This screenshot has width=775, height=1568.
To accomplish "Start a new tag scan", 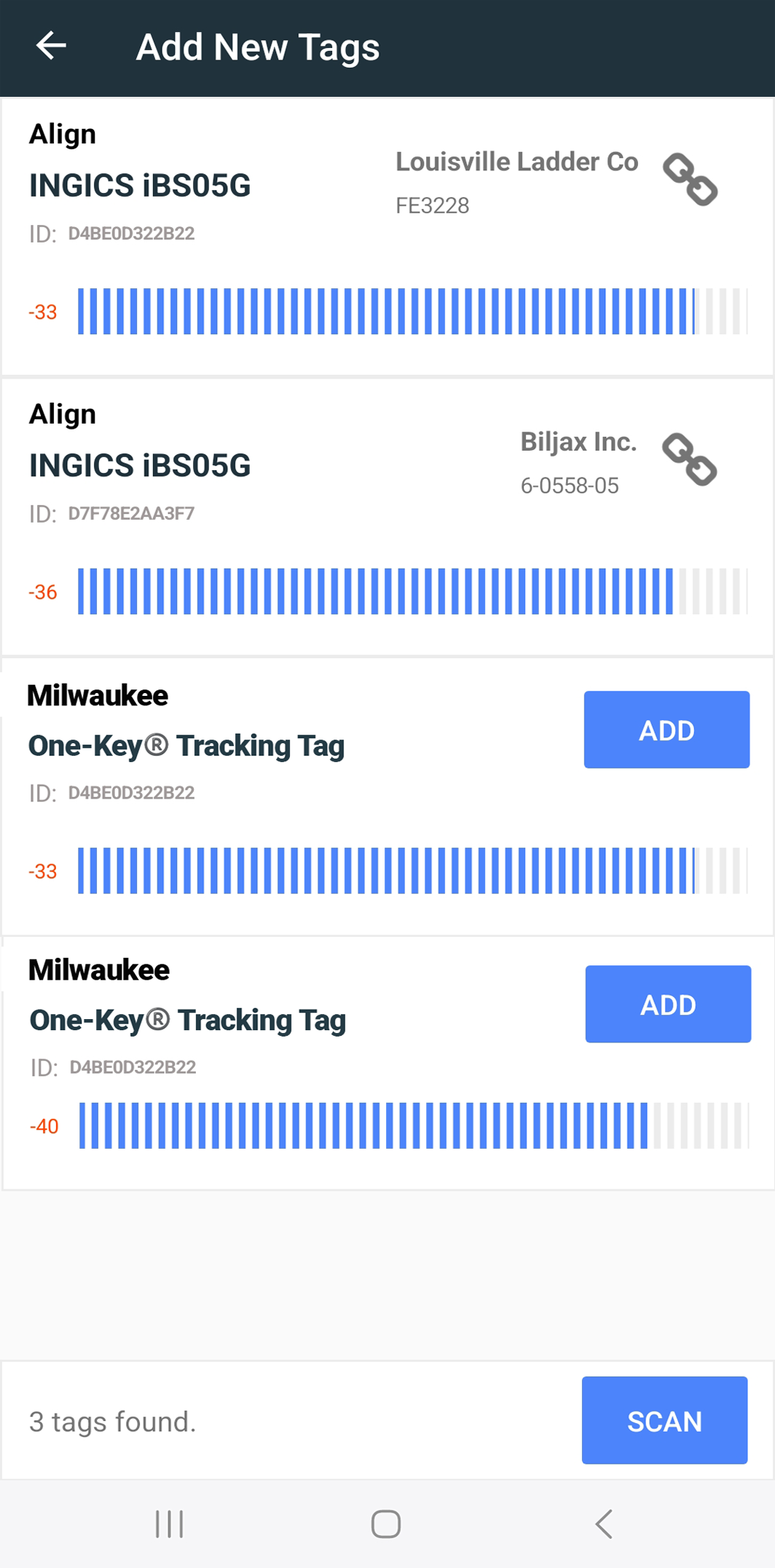I will point(664,1420).
